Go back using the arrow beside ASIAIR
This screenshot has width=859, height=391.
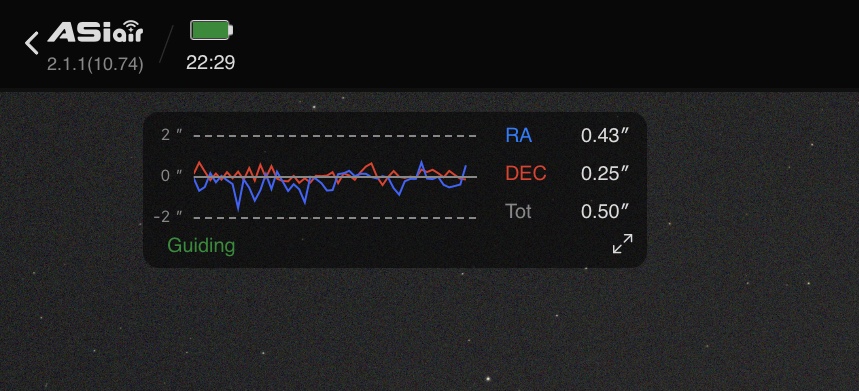[32, 43]
